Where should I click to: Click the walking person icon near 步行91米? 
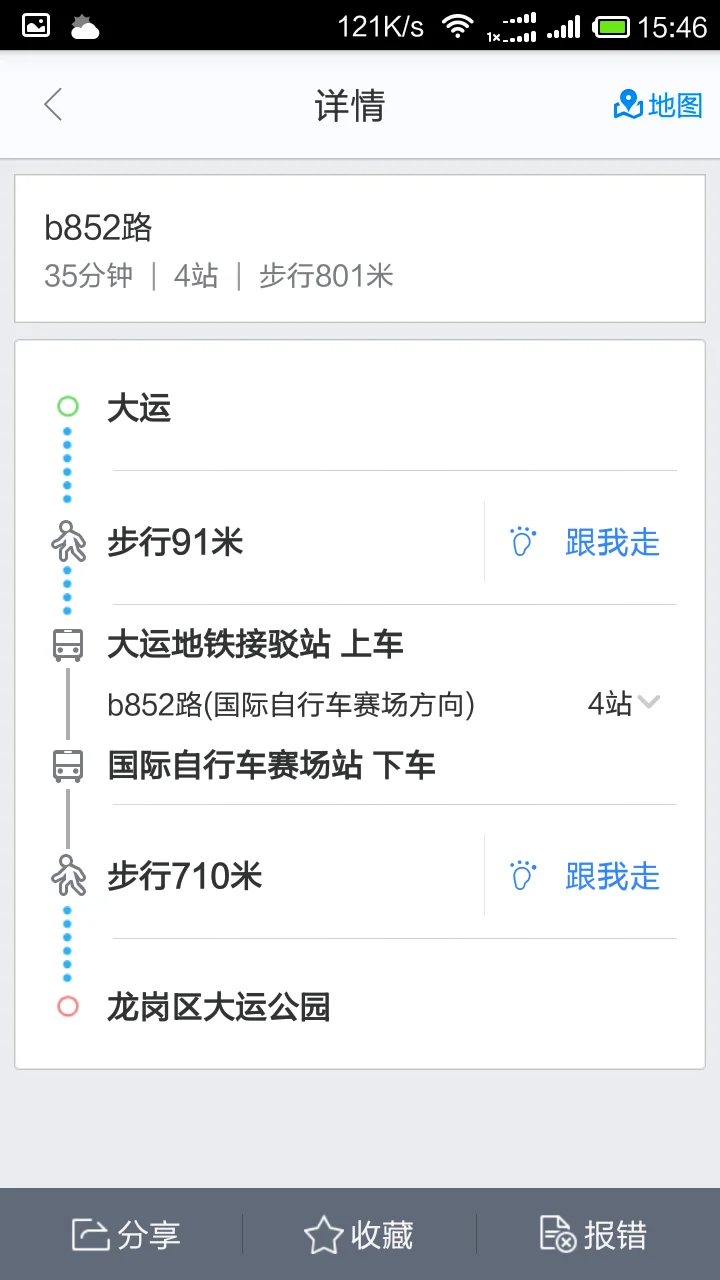[67, 542]
